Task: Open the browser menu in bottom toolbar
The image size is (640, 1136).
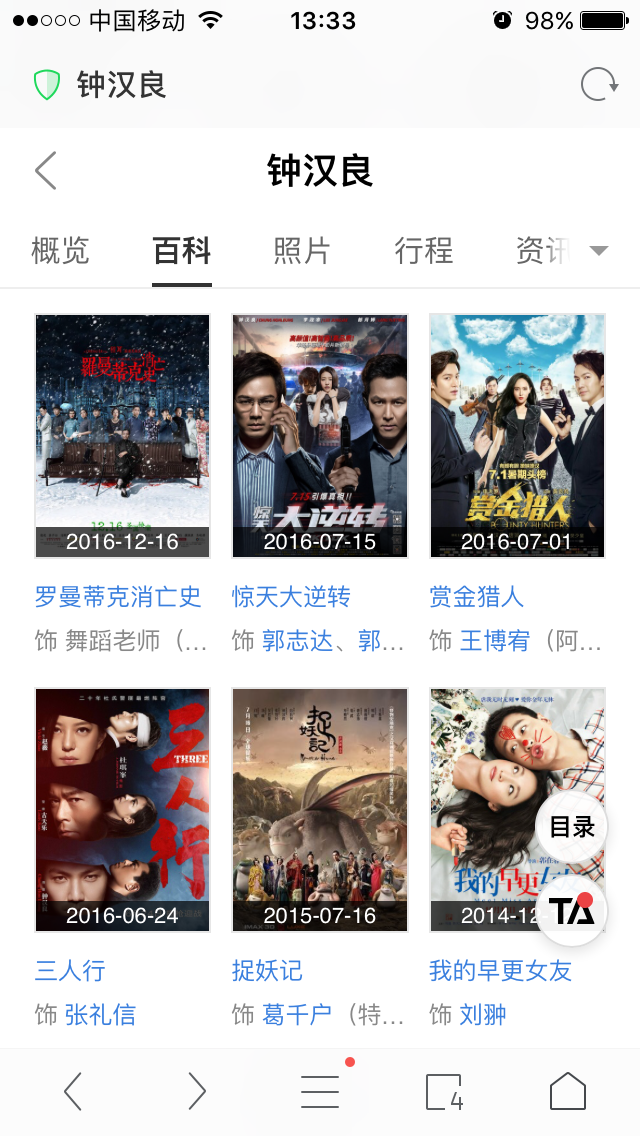Action: coord(320,1091)
